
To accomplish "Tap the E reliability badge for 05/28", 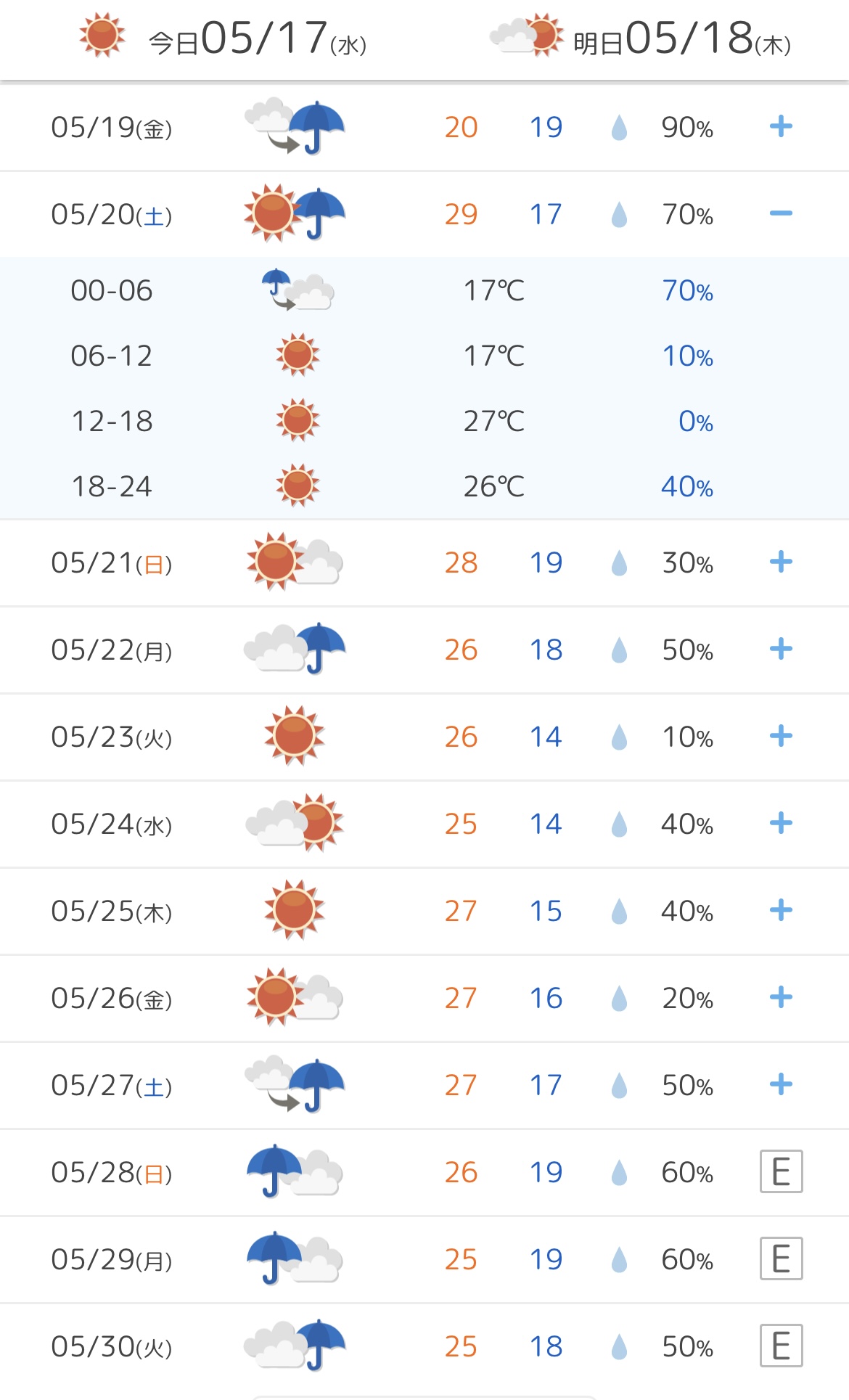I will tap(782, 1171).
